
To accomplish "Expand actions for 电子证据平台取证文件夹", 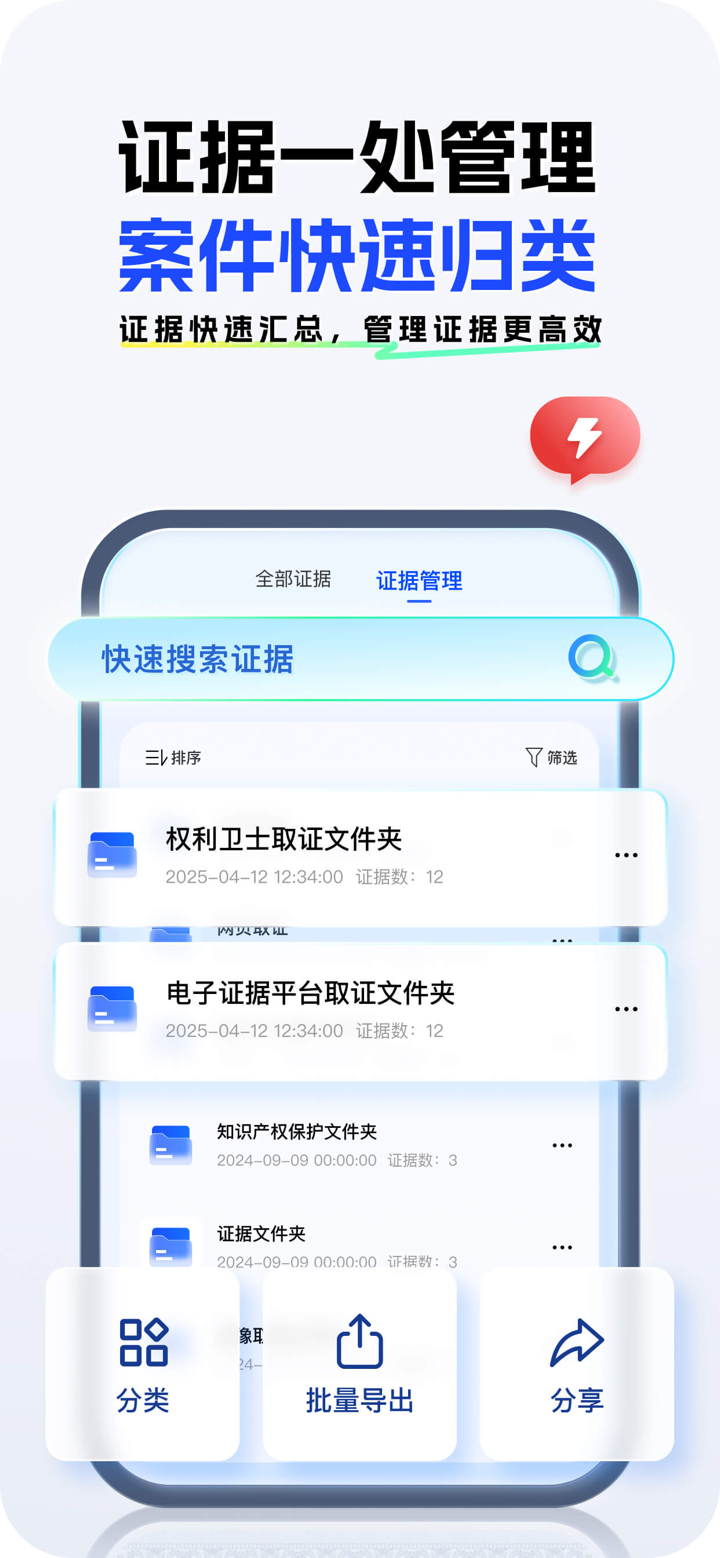I will pyautogui.click(x=627, y=1010).
